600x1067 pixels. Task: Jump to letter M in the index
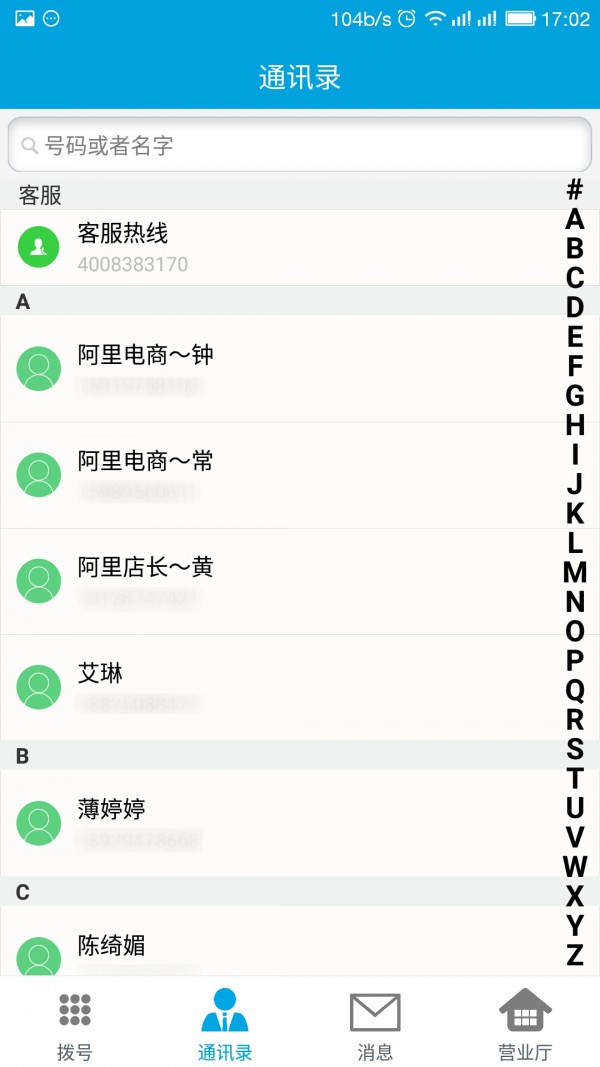574,572
